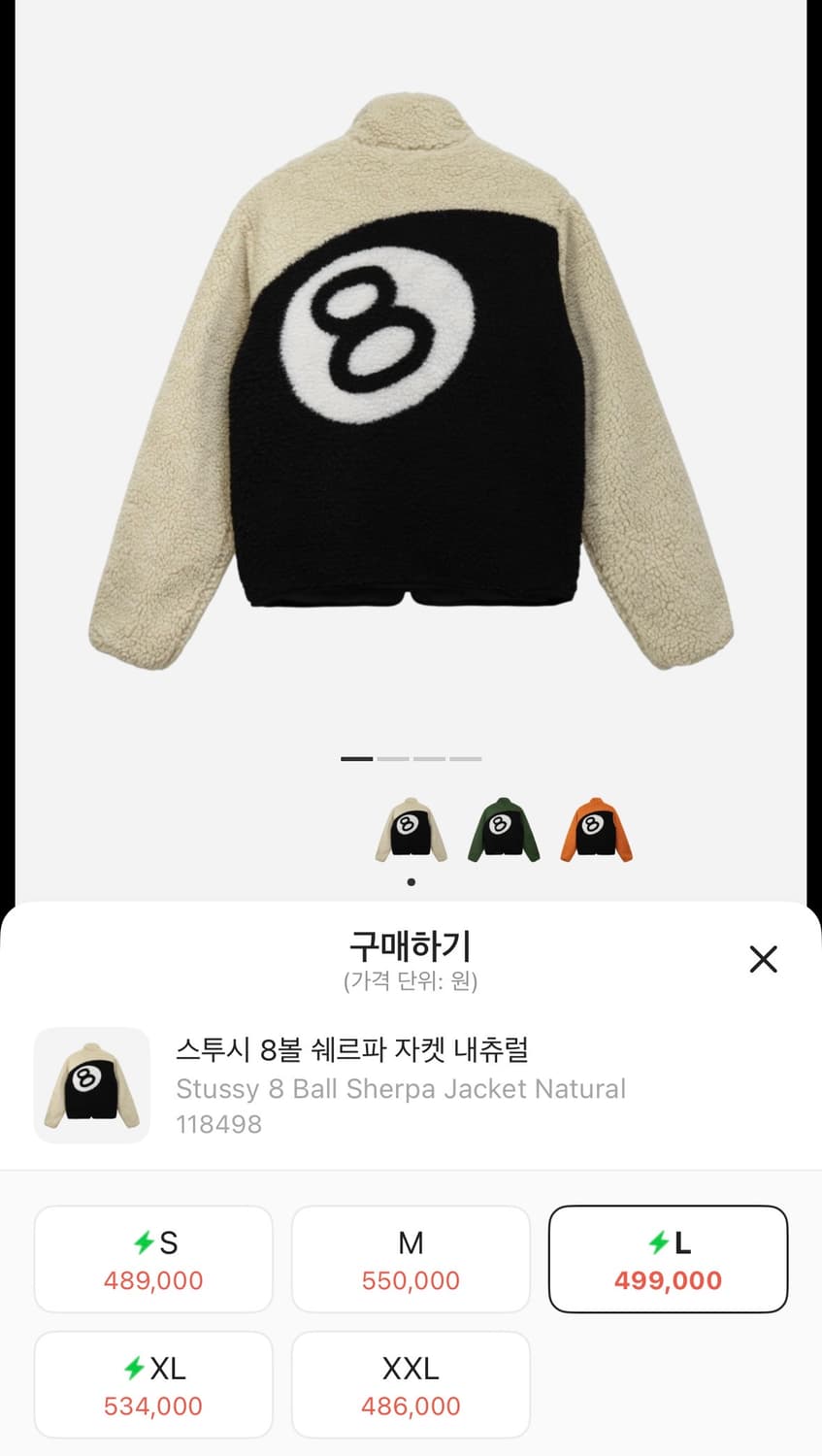Tap the second carousel page indicator
822x1456 pixels.
click(392, 757)
